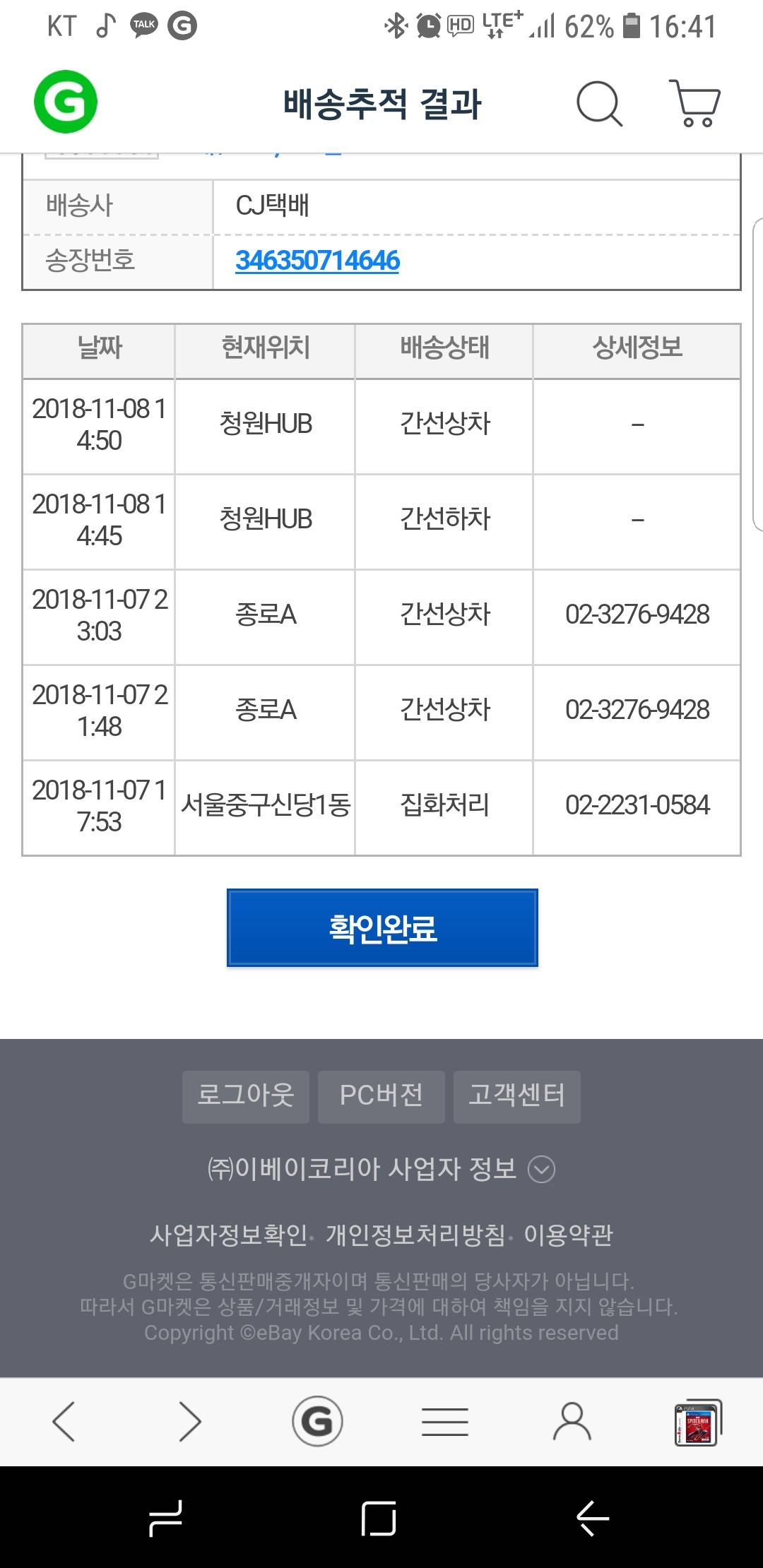The width and height of the screenshot is (763, 1568).
Task: Tap the system back button
Action: [x=592, y=1517]
